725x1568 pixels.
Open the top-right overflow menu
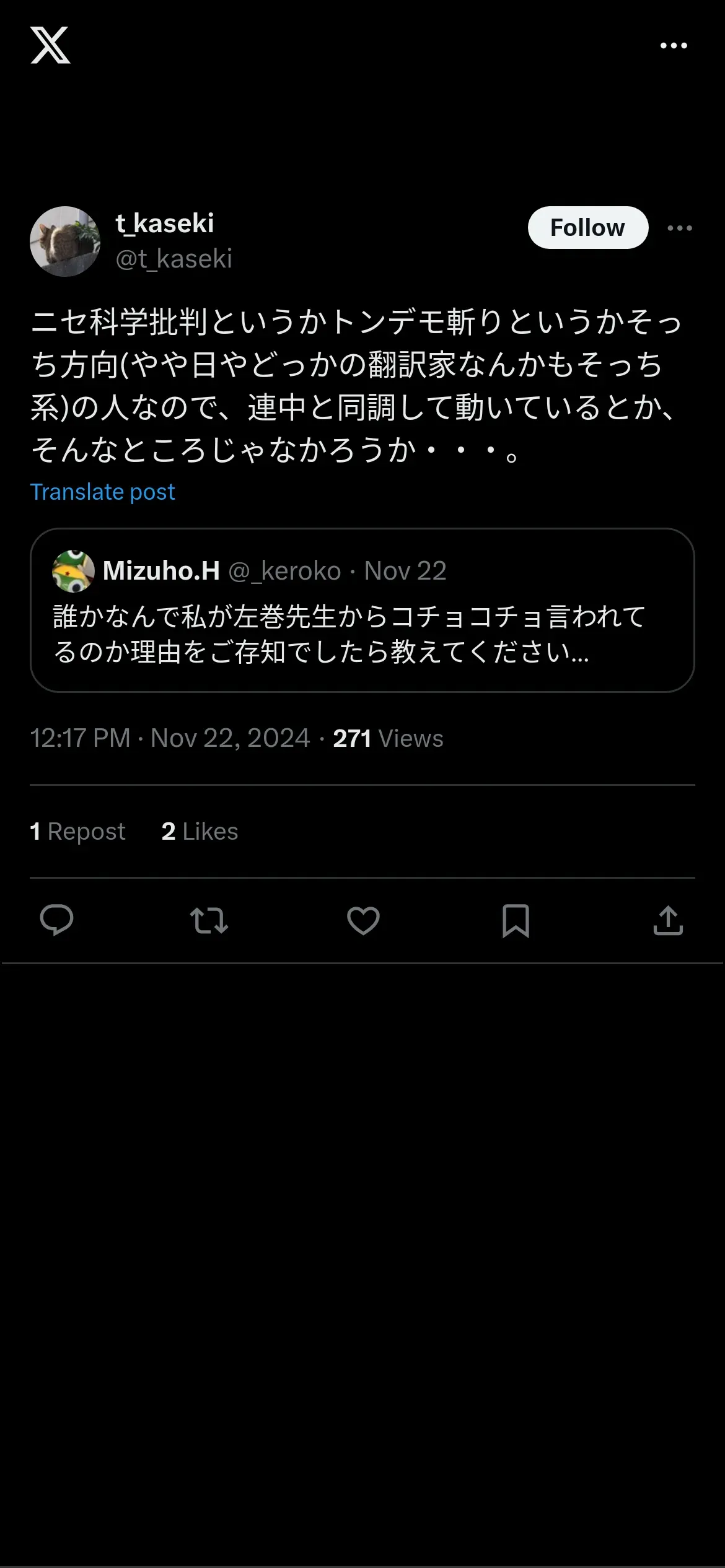pos(674,46)
